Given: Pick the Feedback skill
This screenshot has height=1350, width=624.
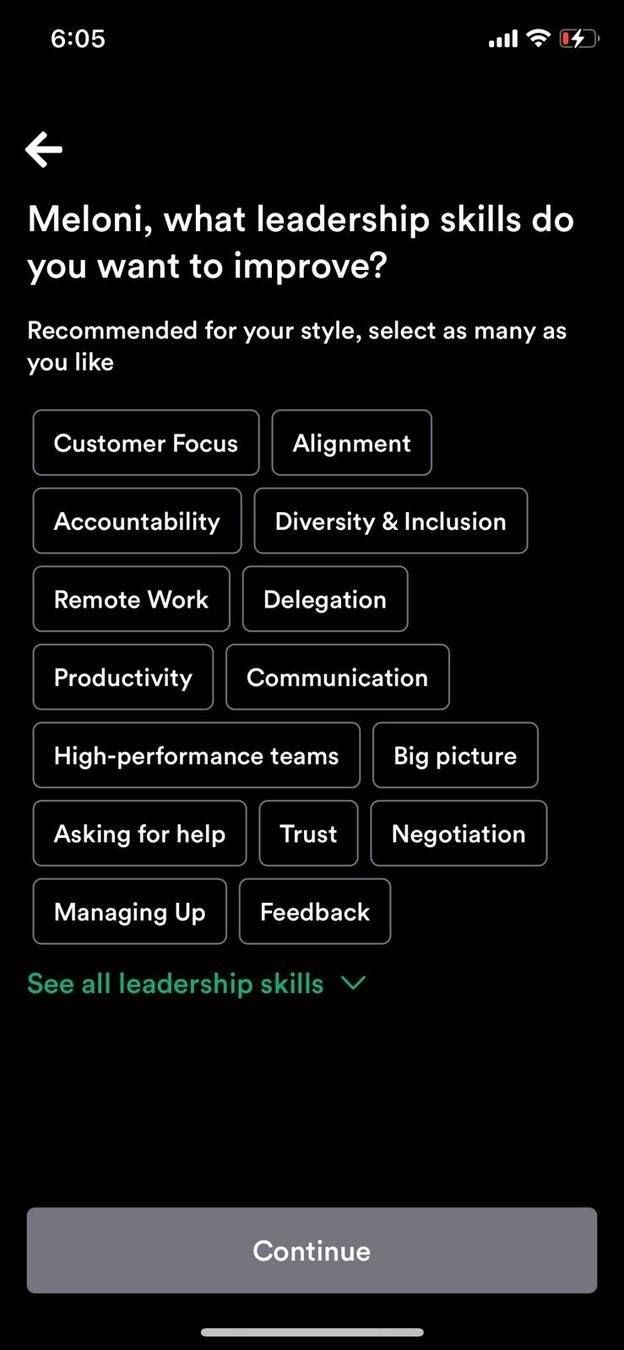Looking at the screenshot, I should coord(315,911).
